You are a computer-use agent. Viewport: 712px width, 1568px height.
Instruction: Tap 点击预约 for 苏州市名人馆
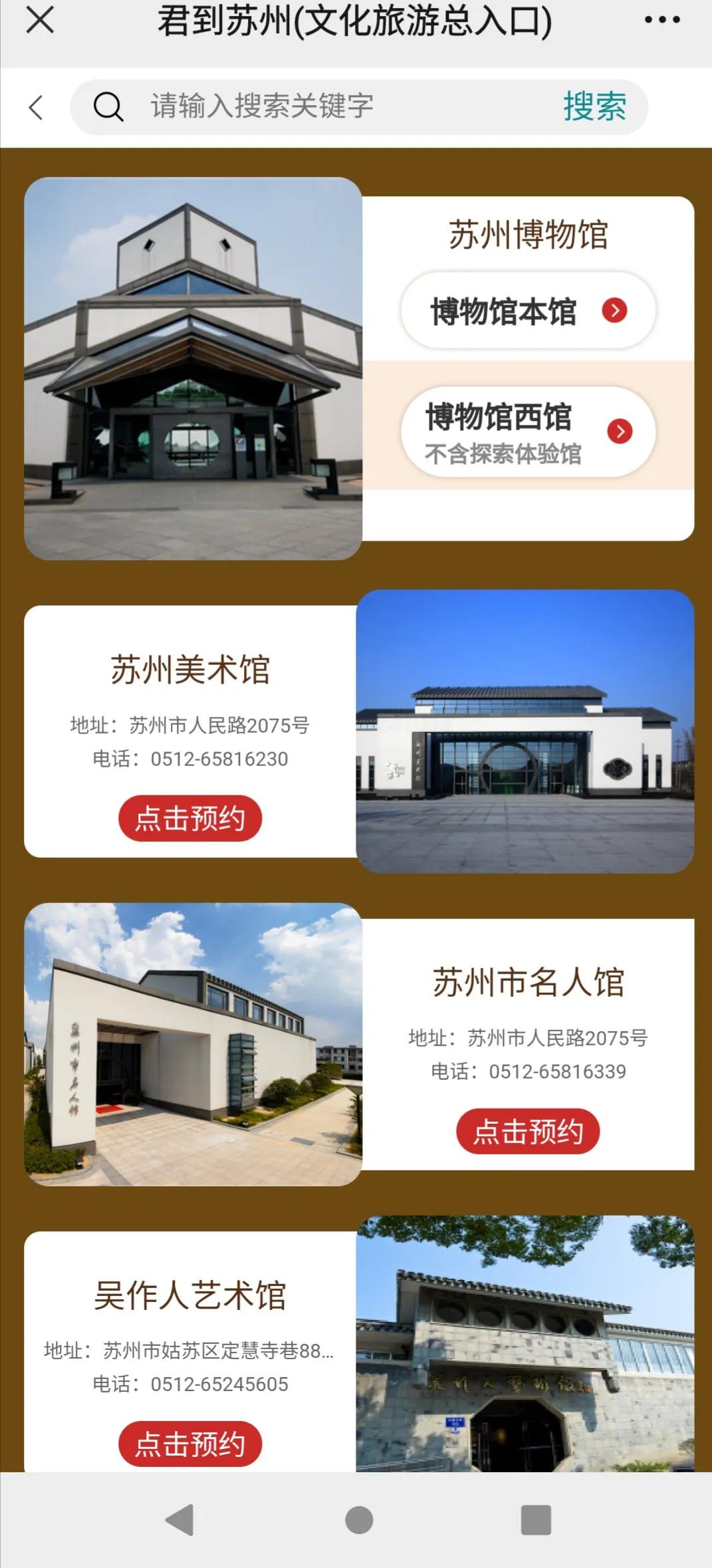tap(527, 1132)
